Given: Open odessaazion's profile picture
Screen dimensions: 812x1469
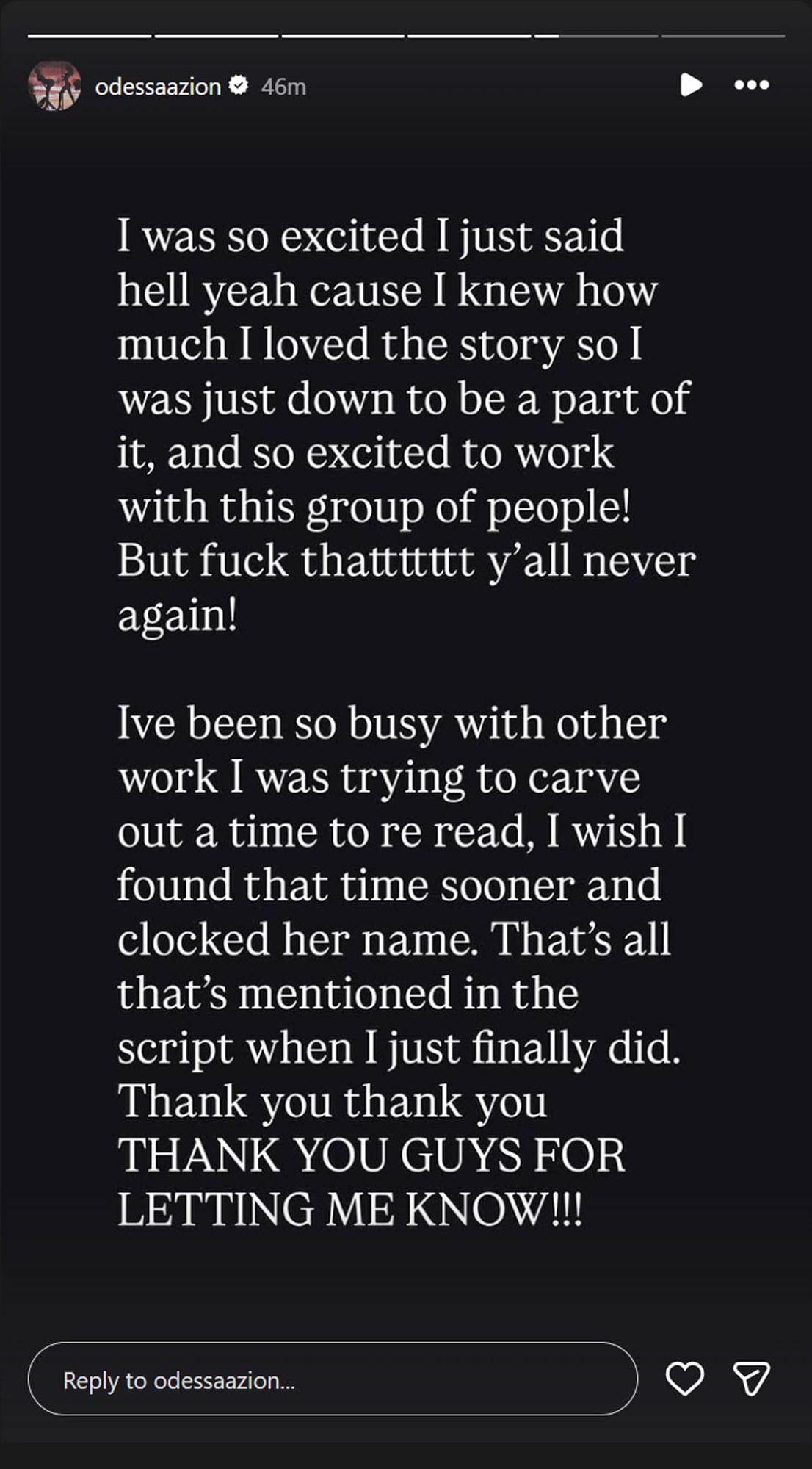Looking at the screenshot, I should 54,86.
